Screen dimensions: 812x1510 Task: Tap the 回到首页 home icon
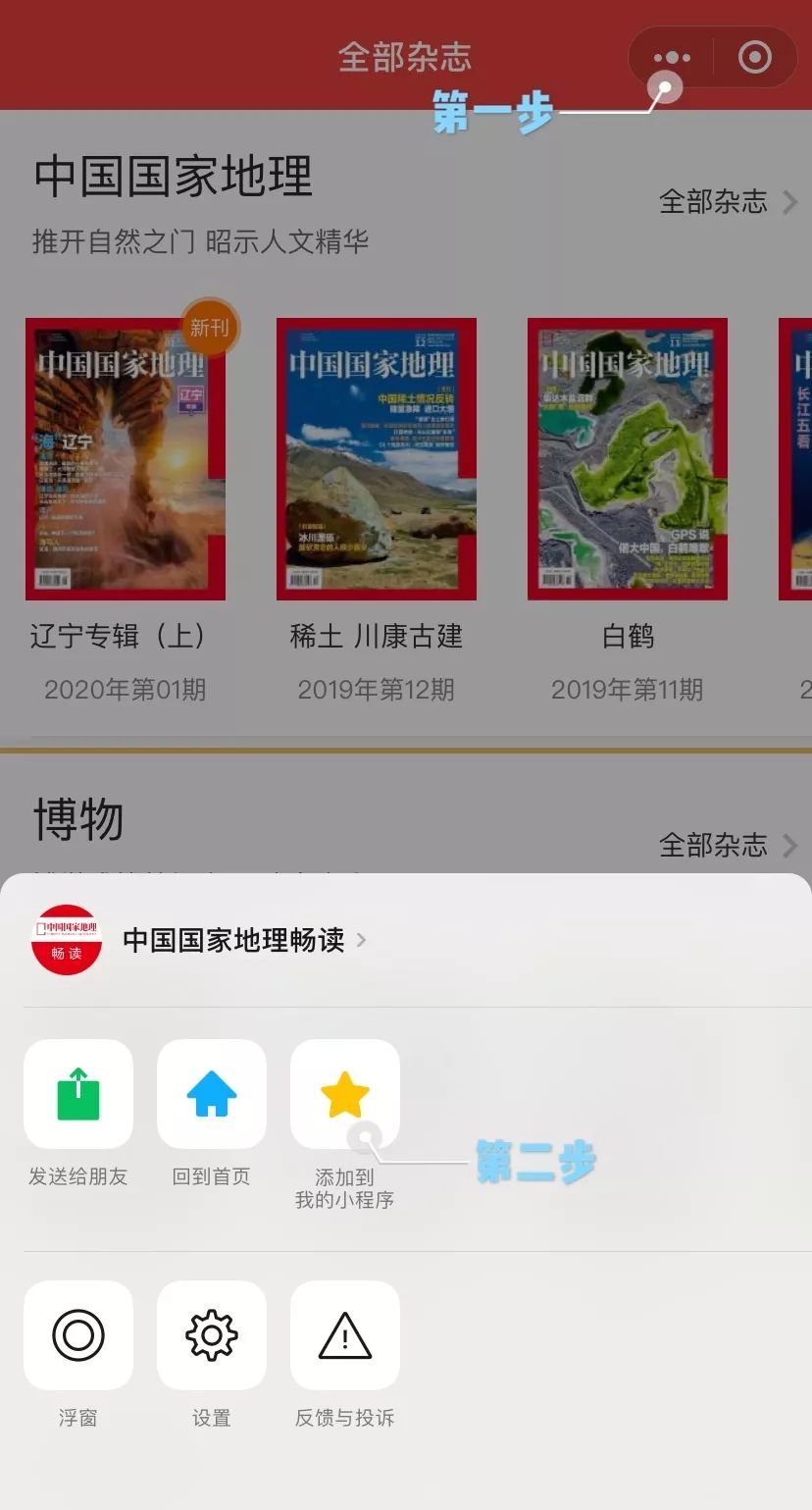(212, 1094)
